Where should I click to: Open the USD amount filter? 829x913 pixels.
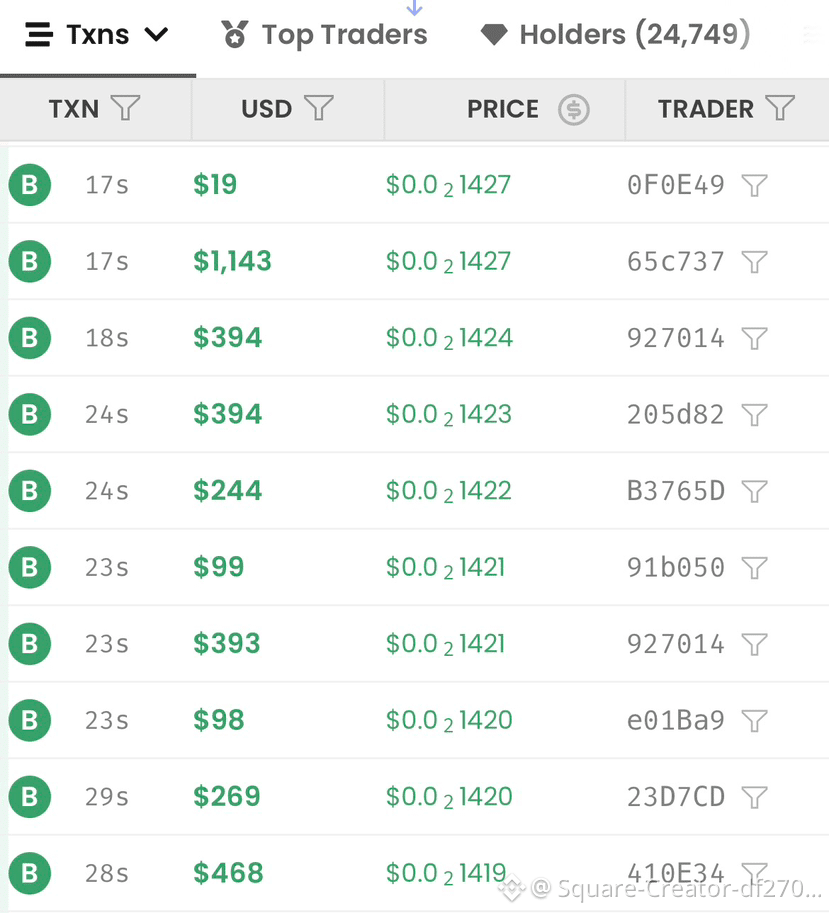[x=318, y=108]
